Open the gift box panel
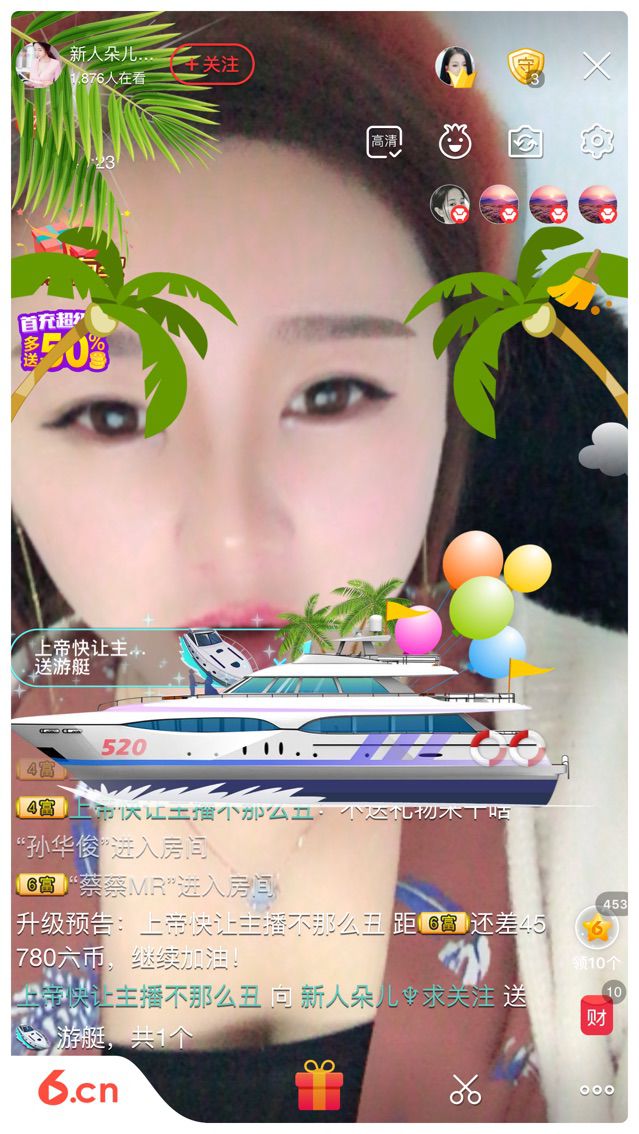 (319, 1087)
